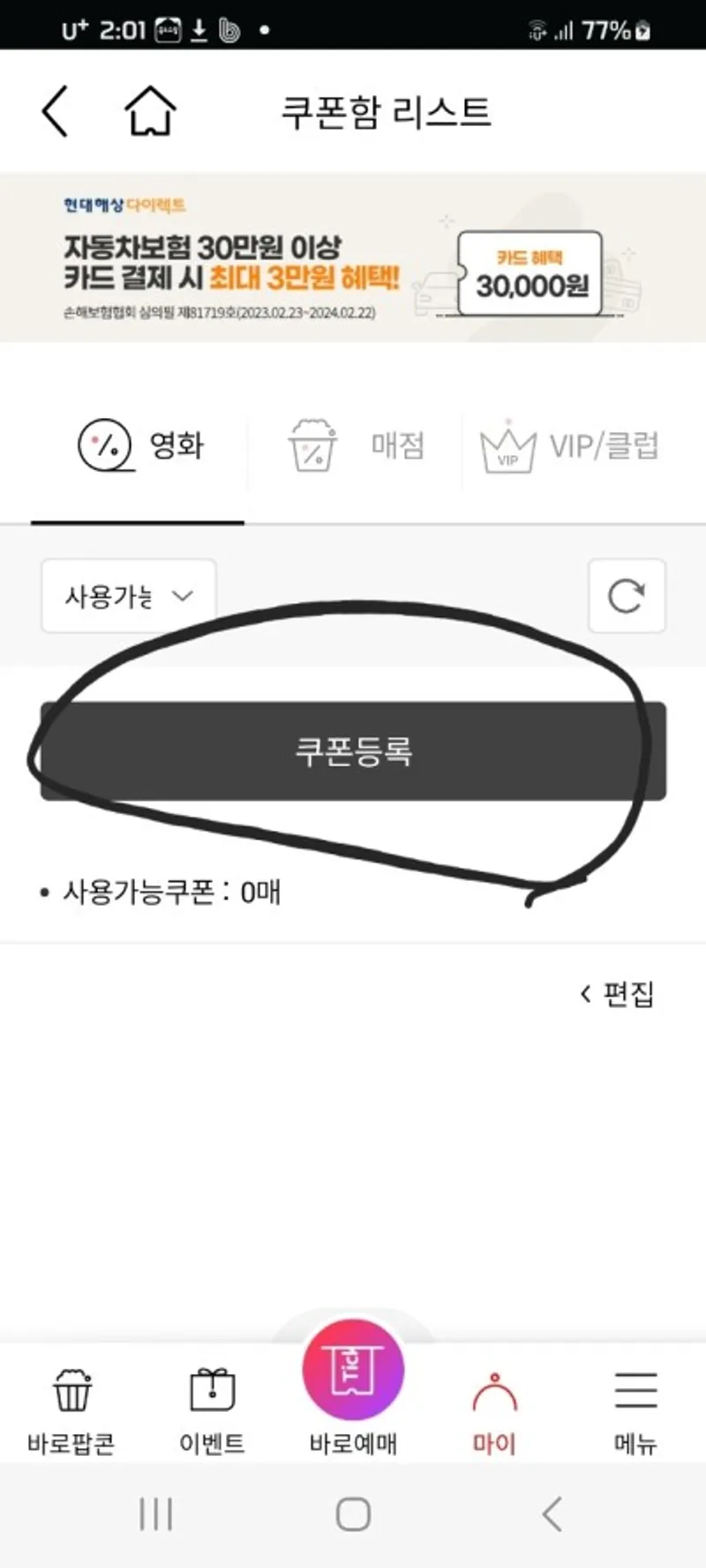Open the 편집 option
This screenshot has height=1568, width=706.
point(618,994)
